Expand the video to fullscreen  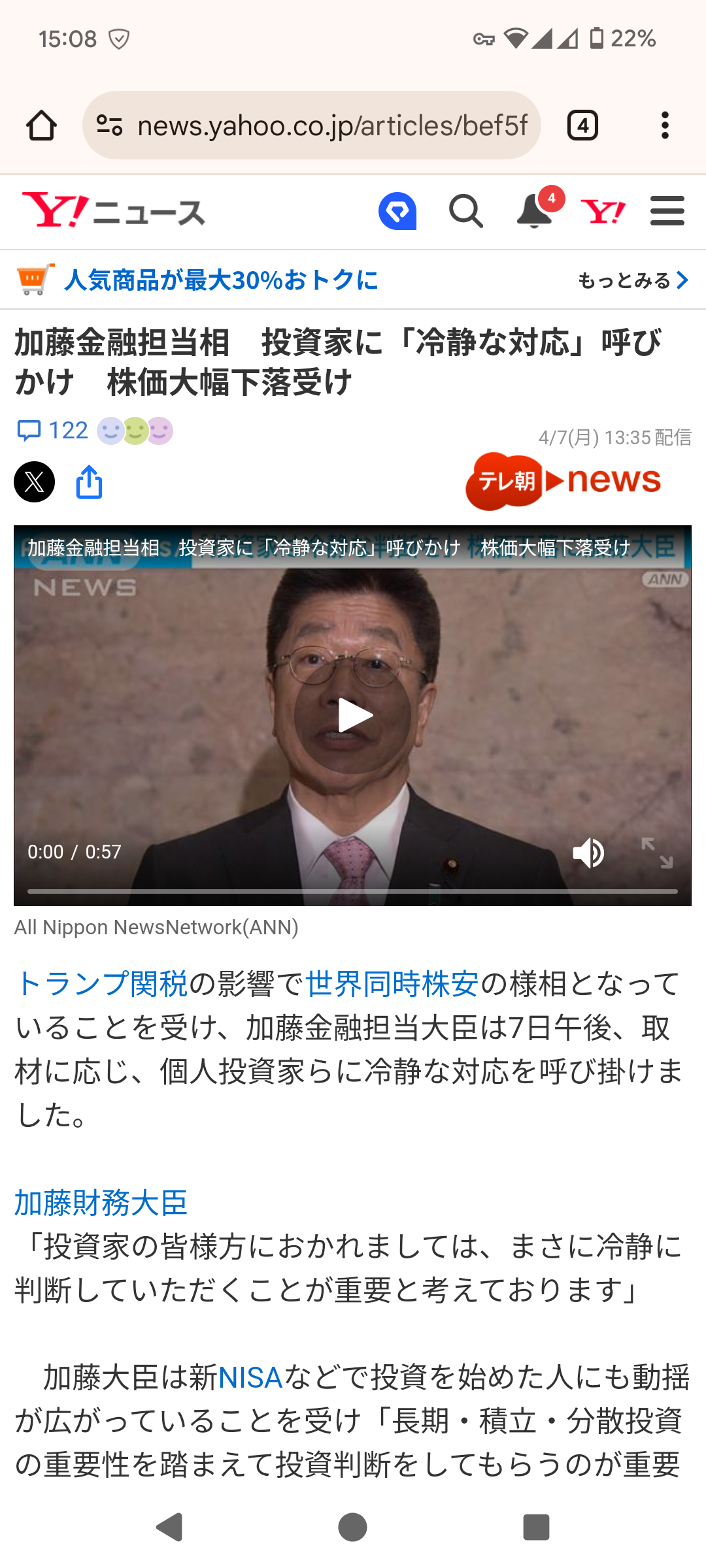point(656,853)
